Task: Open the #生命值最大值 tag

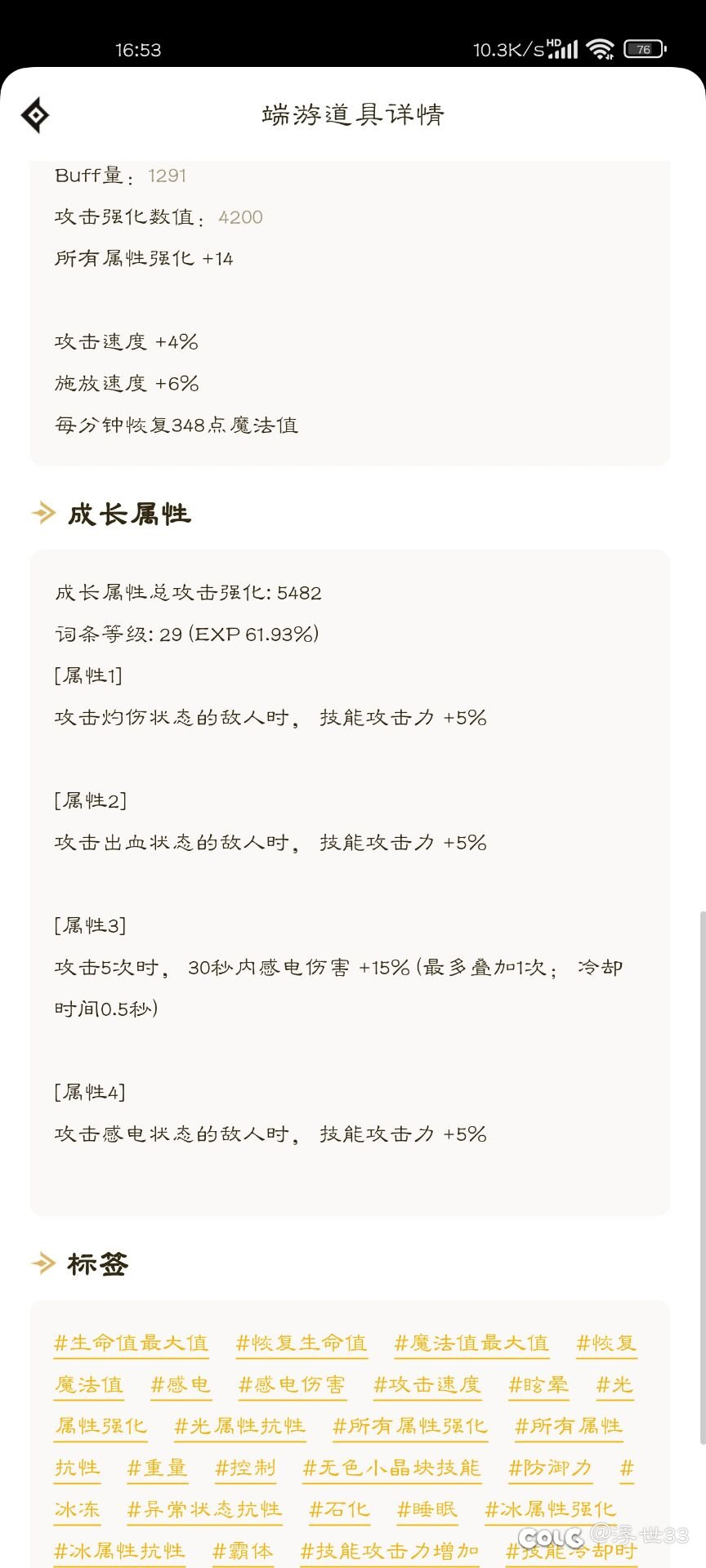Action: tap(132, 1343)
